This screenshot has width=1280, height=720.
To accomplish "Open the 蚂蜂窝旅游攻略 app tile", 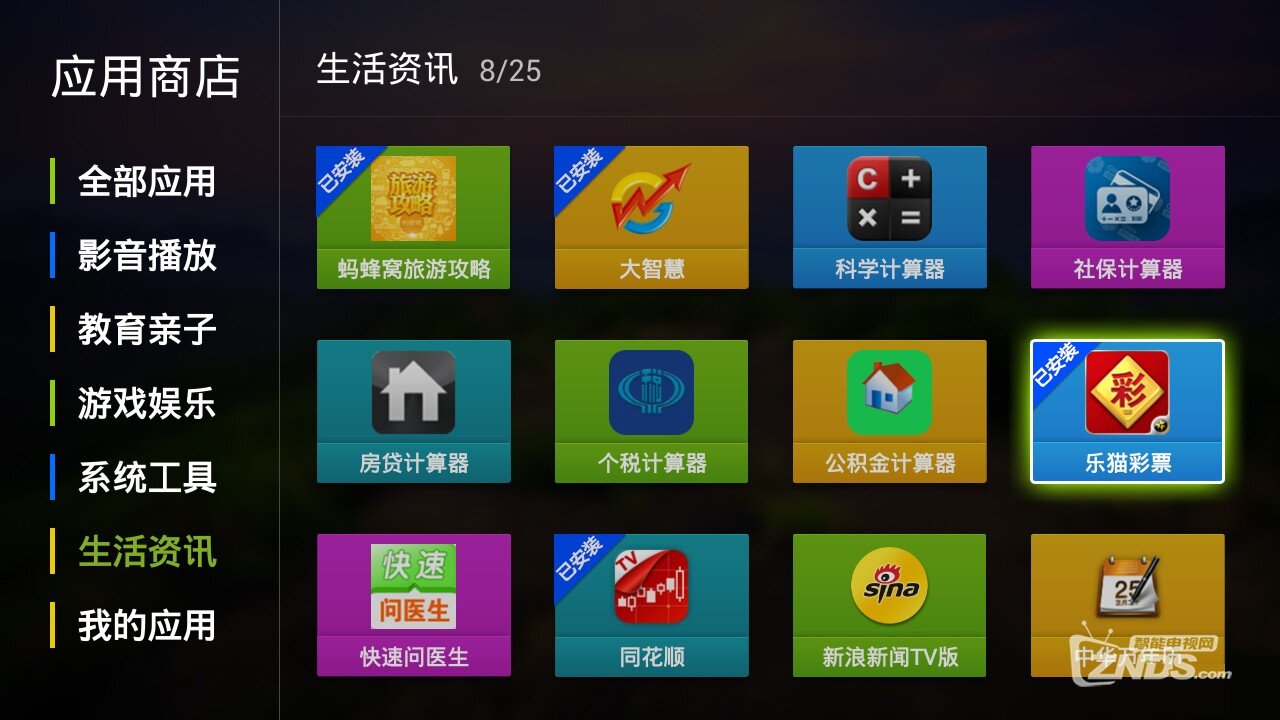I will click(413, 217).
